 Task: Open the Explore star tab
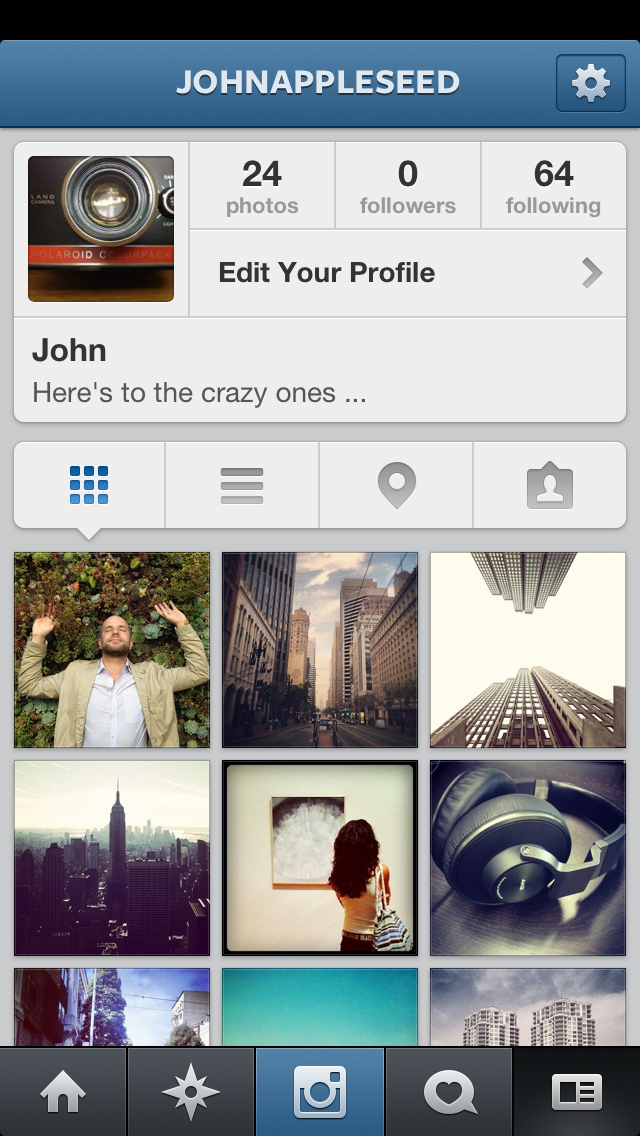coord(191,1092)
